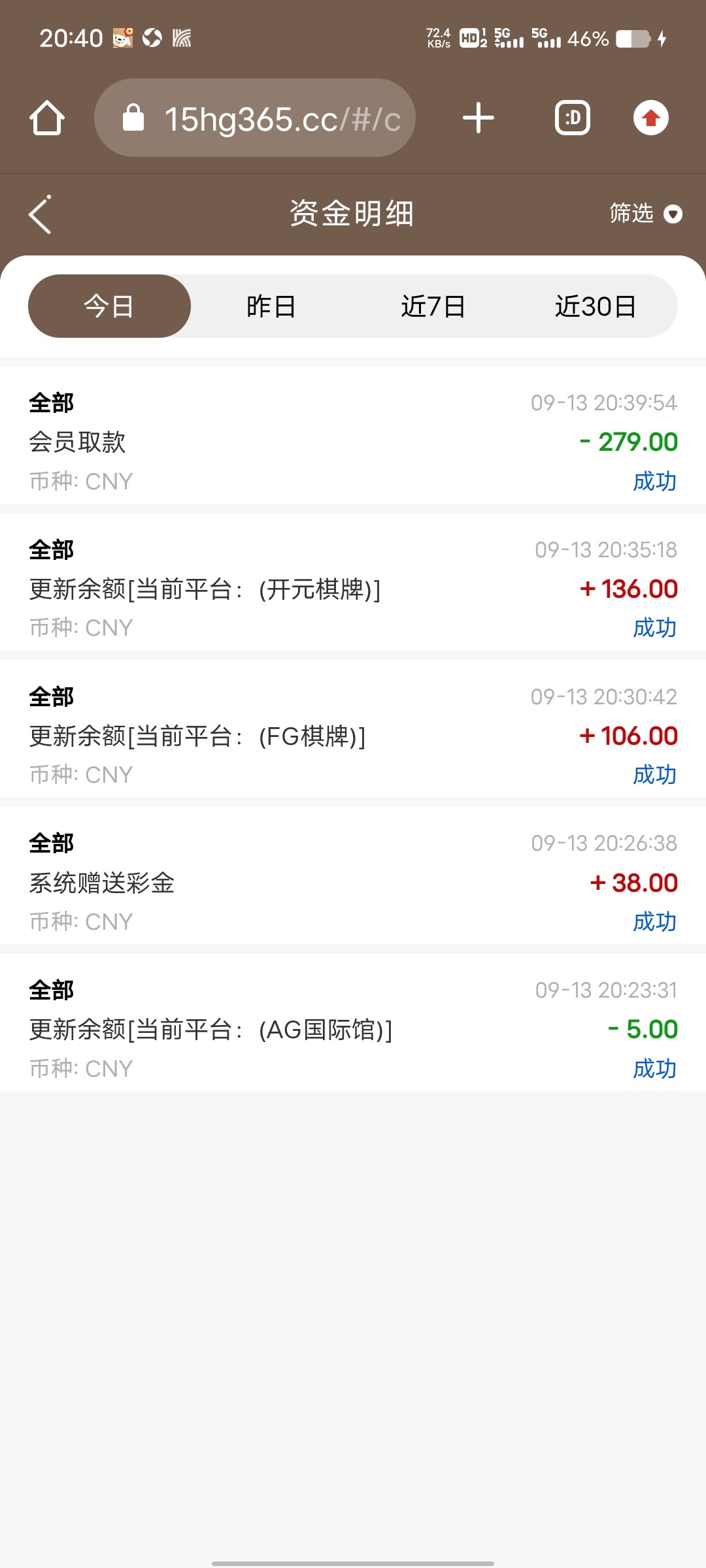Switch to the 昨日 tab
Screen dimensions: 706x1568
click(271, 306)
